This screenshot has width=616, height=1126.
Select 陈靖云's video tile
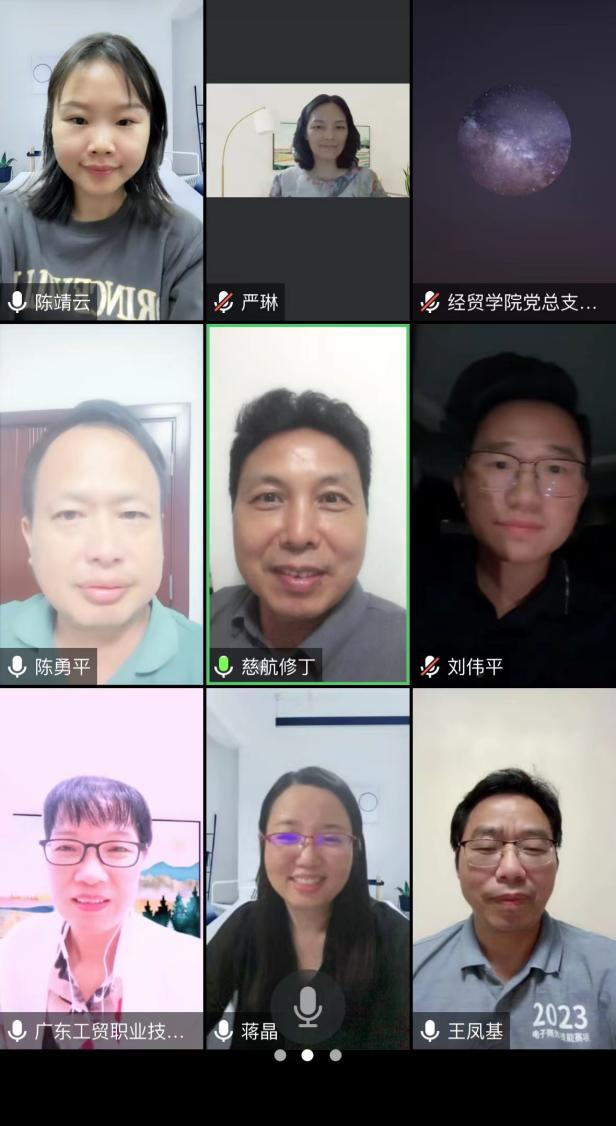point(101,160)
